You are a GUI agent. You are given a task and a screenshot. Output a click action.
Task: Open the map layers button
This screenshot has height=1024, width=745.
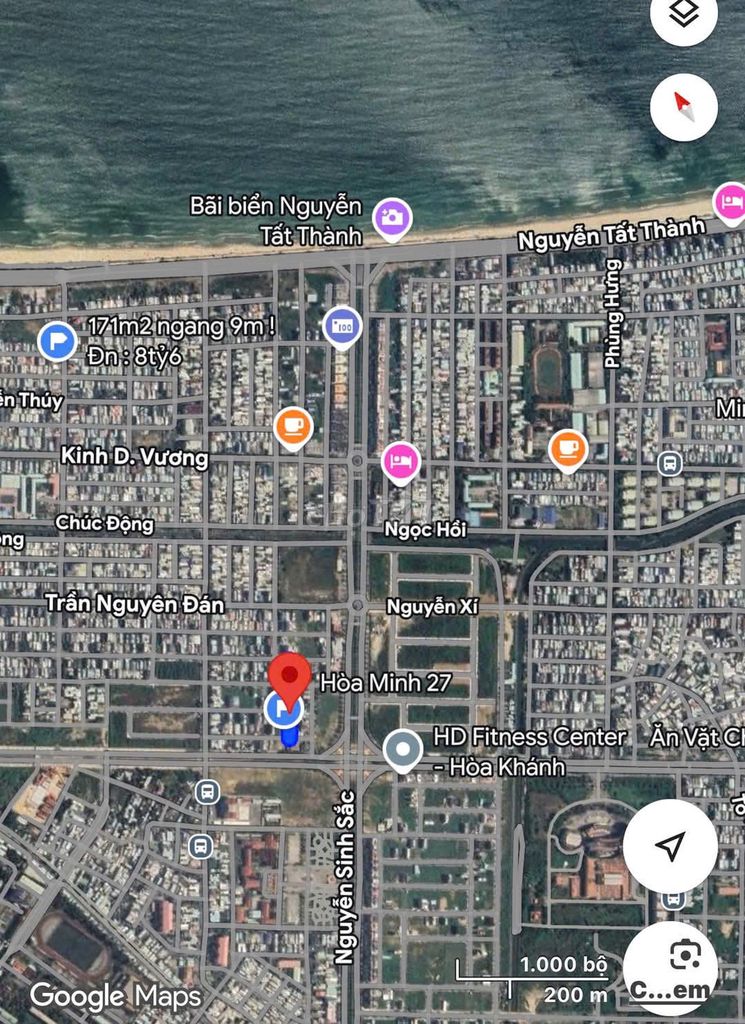(x=683, y=14)
